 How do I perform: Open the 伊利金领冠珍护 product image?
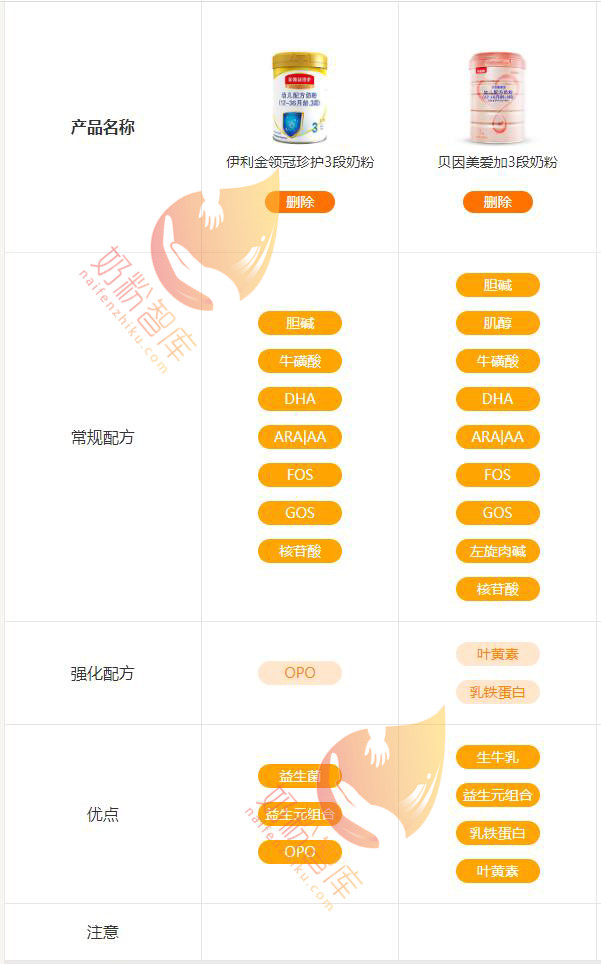point(299,97)
